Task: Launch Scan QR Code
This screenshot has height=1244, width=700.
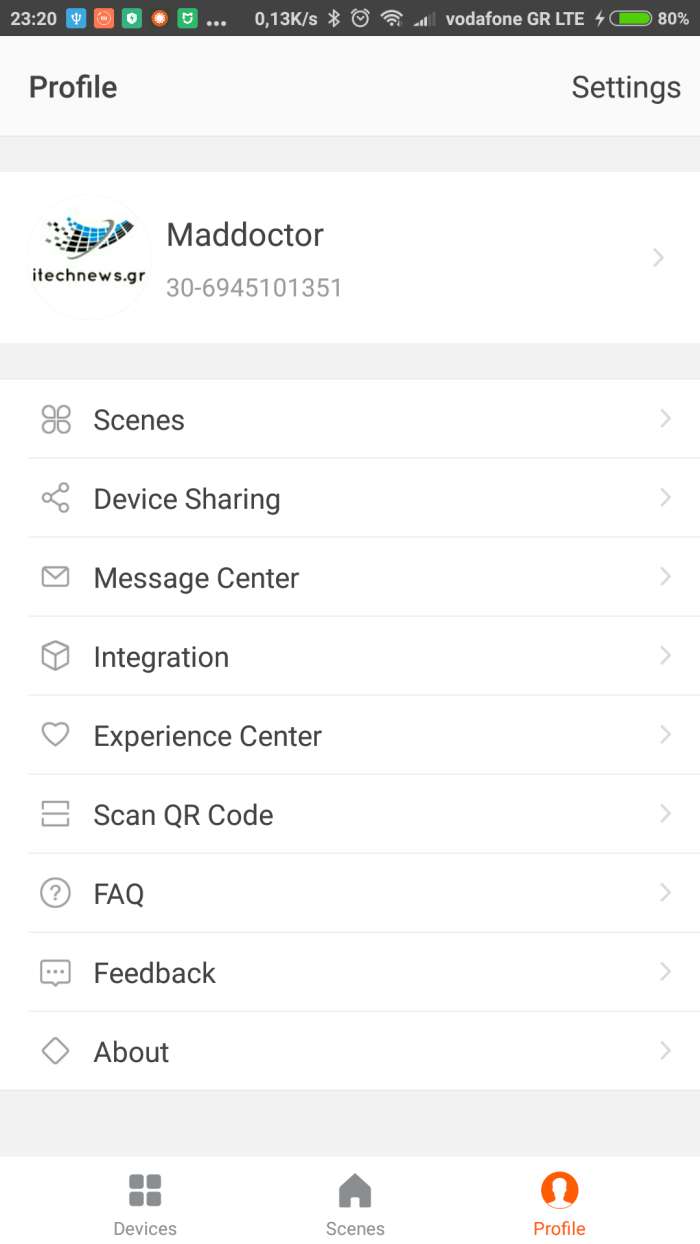Action: click(350, 815)
